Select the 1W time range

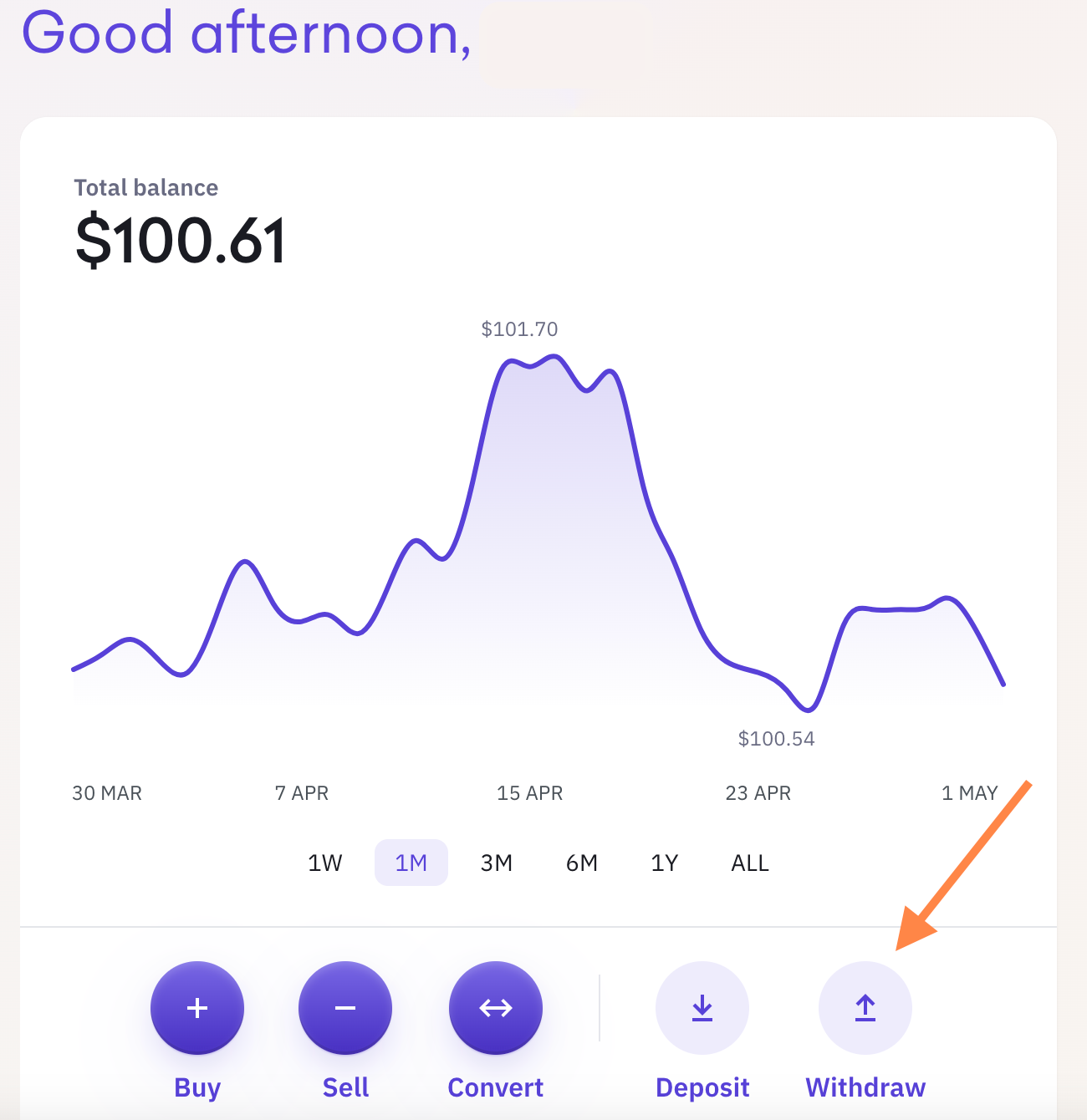(x=324, y=863)
